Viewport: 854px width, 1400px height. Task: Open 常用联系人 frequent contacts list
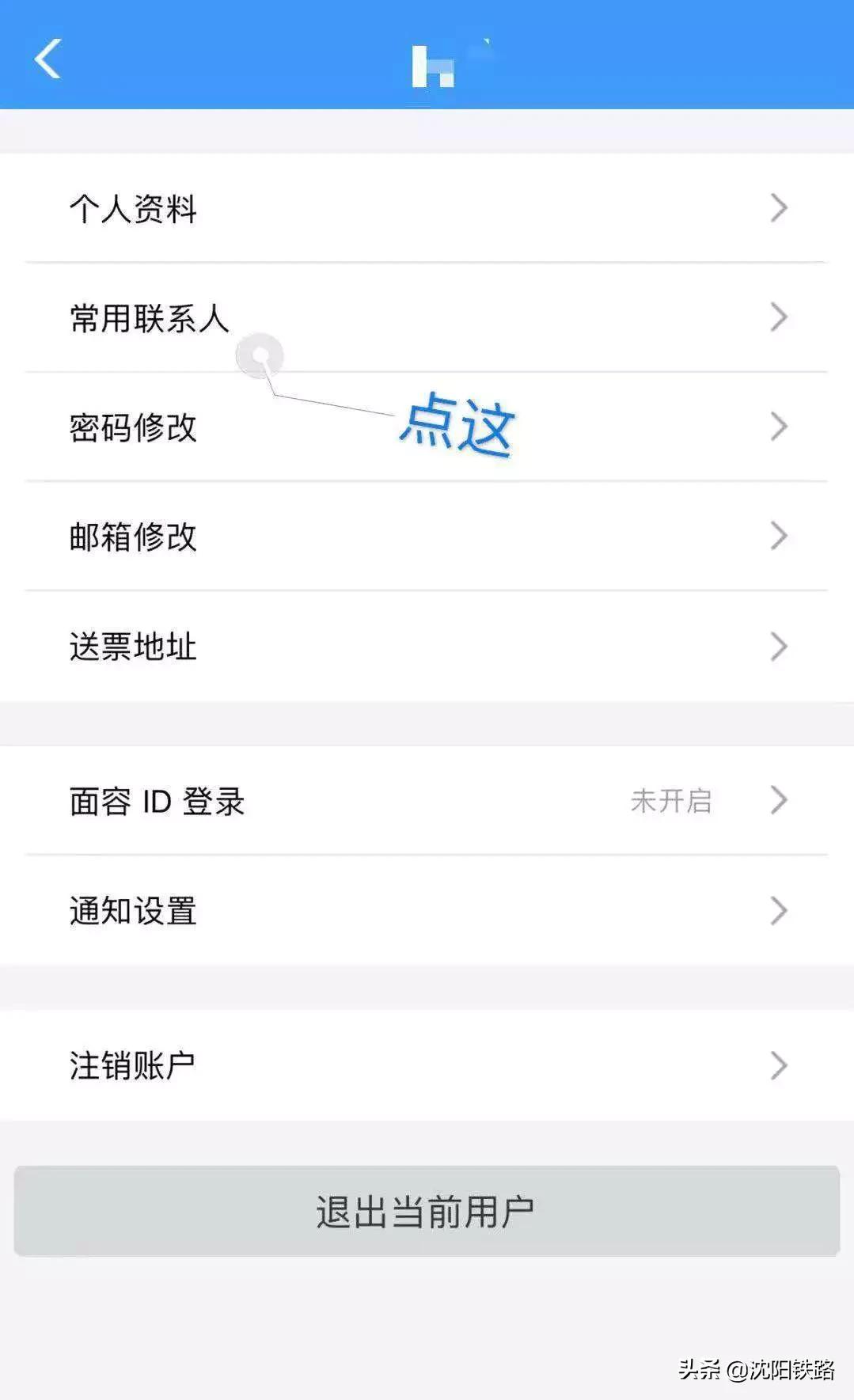pyautogui.click(x=147, y=317)
